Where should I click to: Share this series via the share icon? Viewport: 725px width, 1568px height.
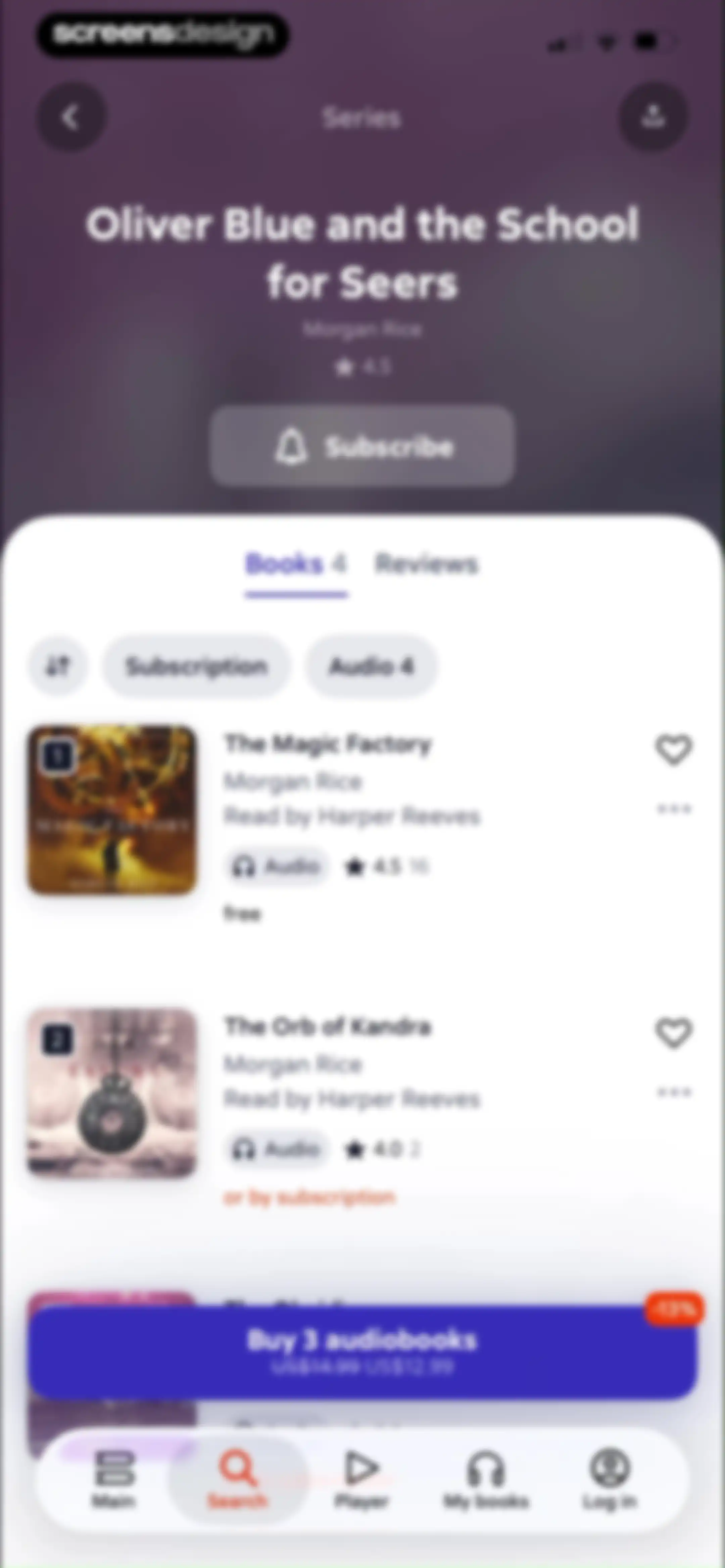653,116
